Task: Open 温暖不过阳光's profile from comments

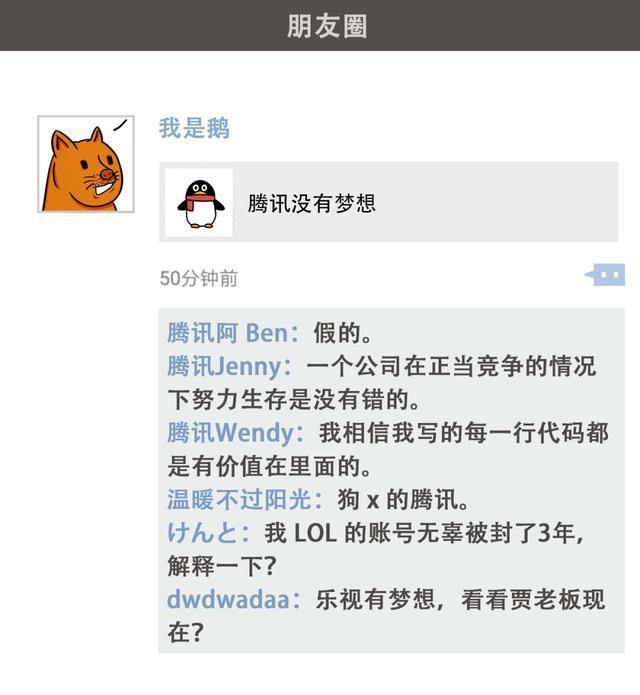Action: 243,500
